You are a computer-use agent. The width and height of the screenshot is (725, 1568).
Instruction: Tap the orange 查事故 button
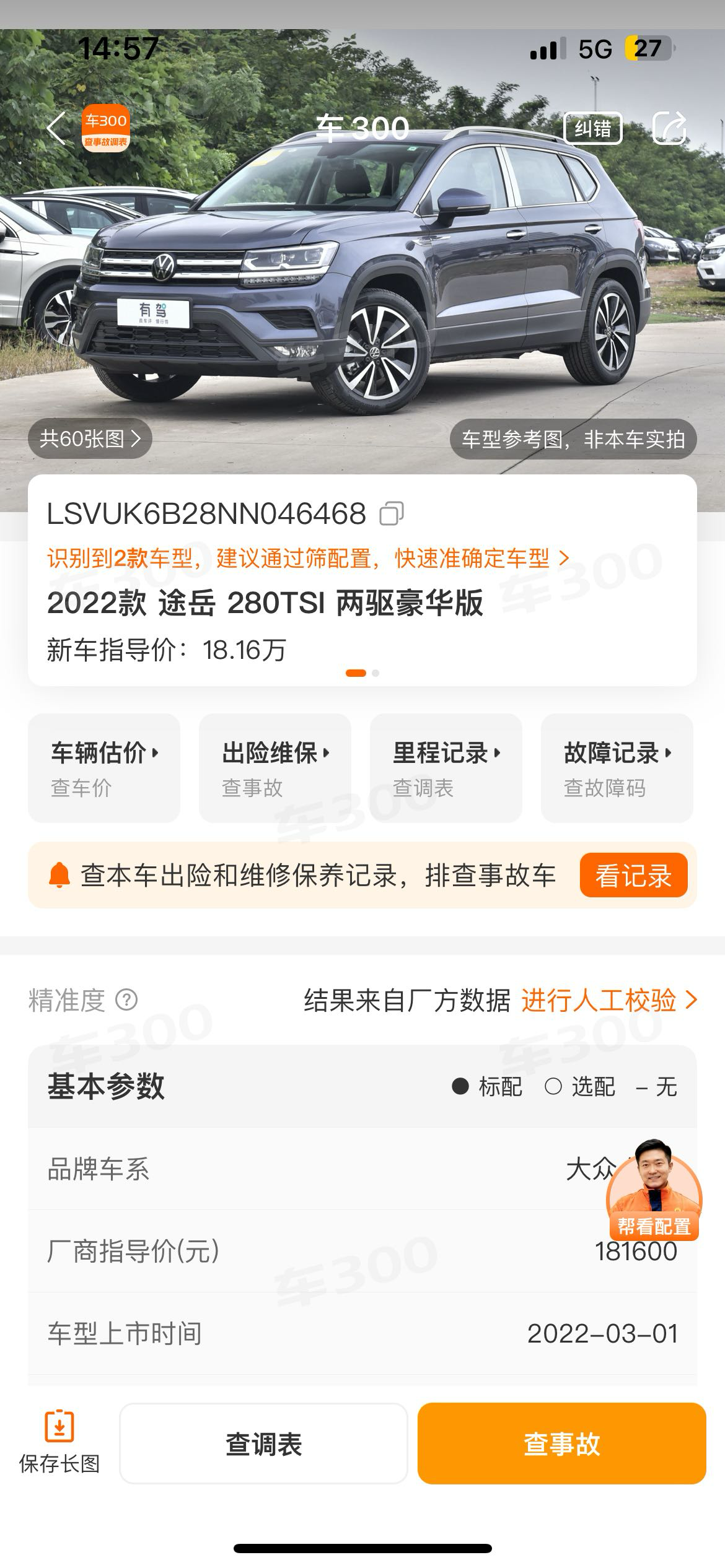(x=561, y=1444)
